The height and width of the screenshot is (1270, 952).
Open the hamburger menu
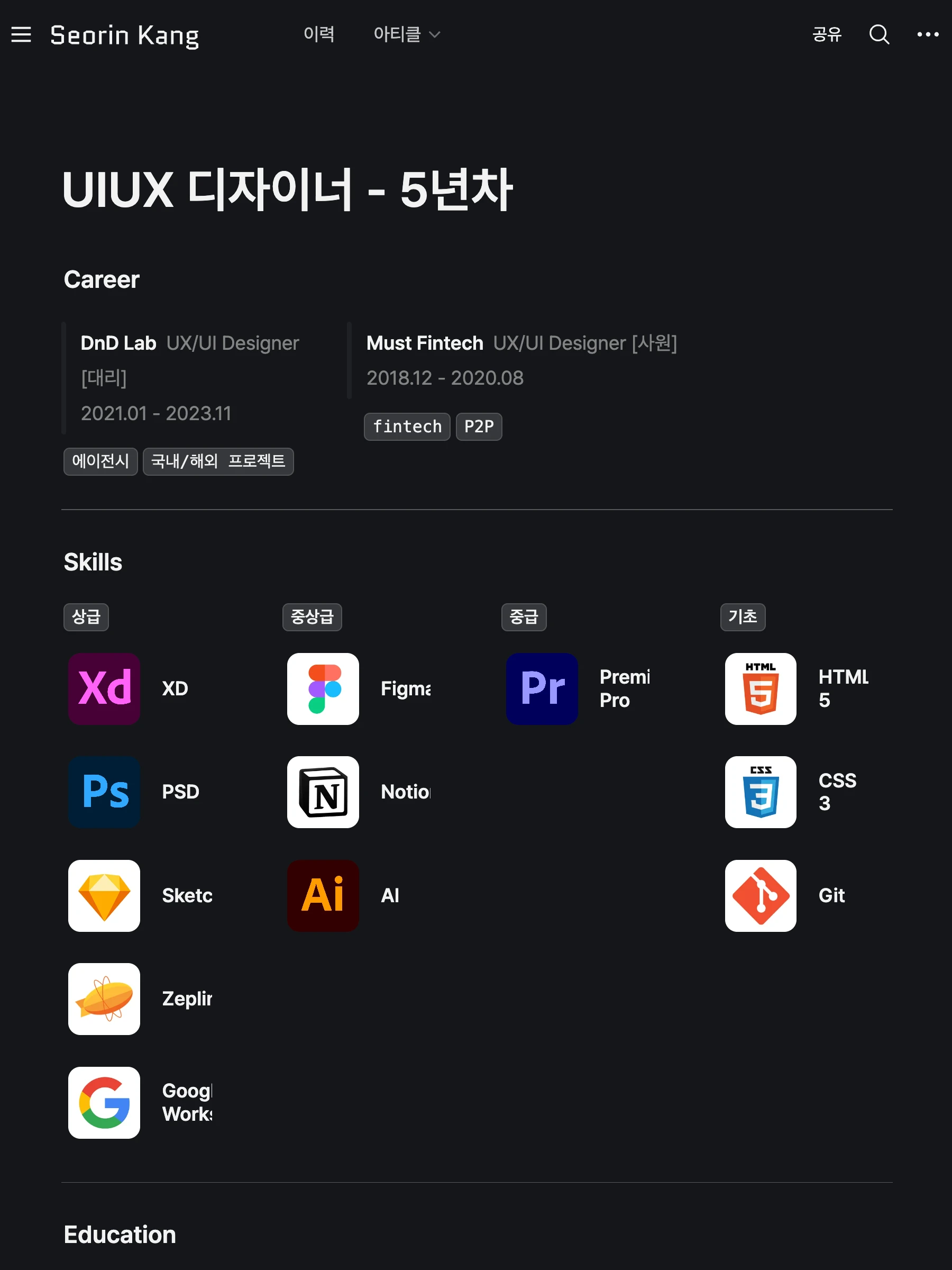tap(21, 34)
